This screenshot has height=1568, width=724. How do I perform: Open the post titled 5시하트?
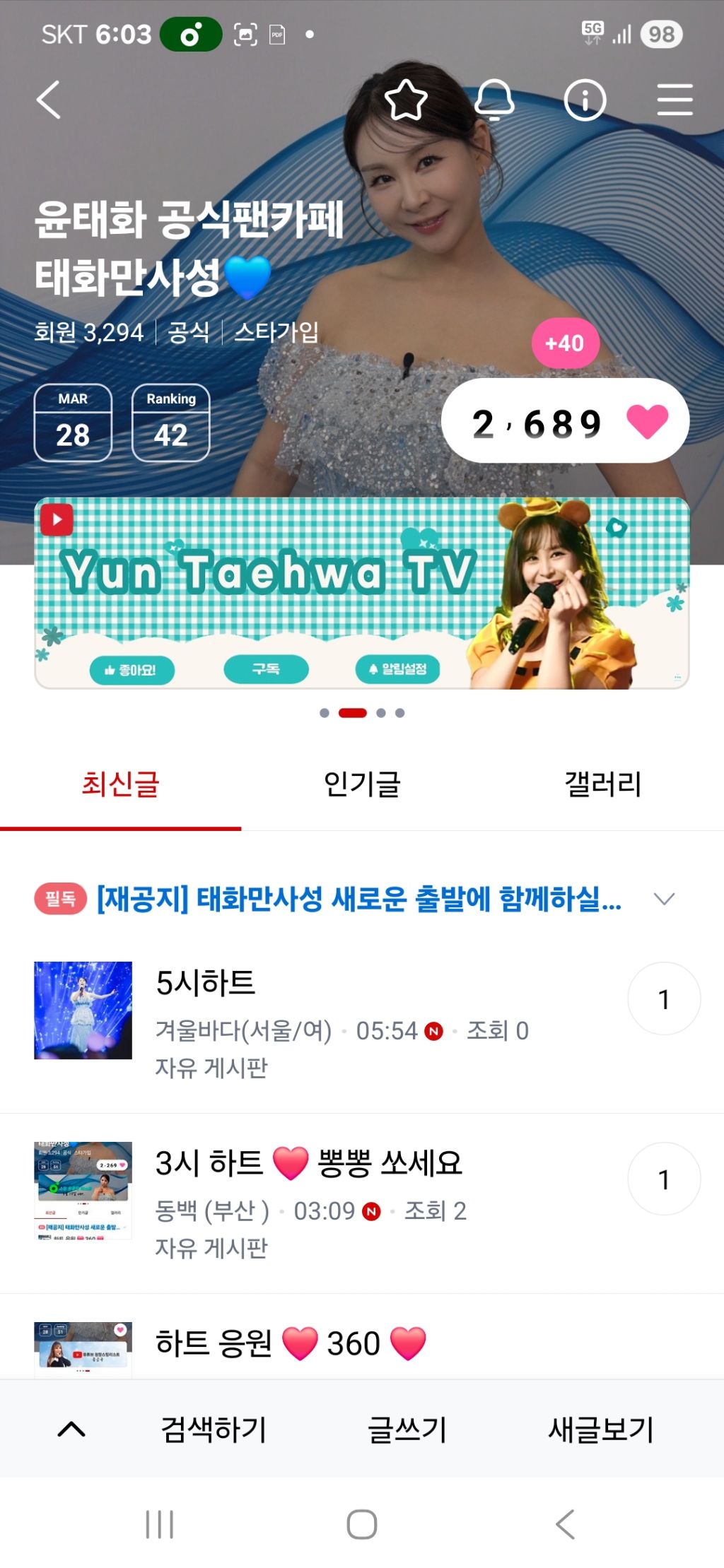(x=205, y=983)
